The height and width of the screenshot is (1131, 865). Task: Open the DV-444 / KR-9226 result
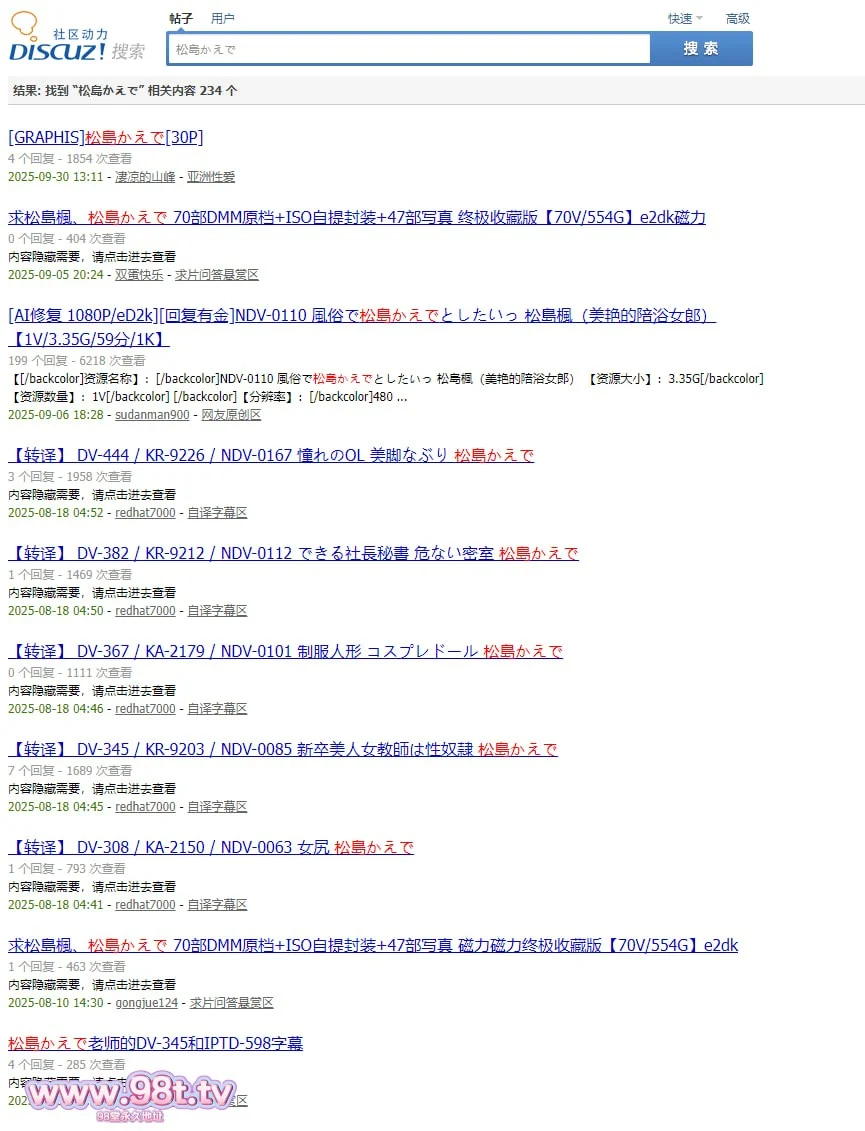tap(271, 455)
